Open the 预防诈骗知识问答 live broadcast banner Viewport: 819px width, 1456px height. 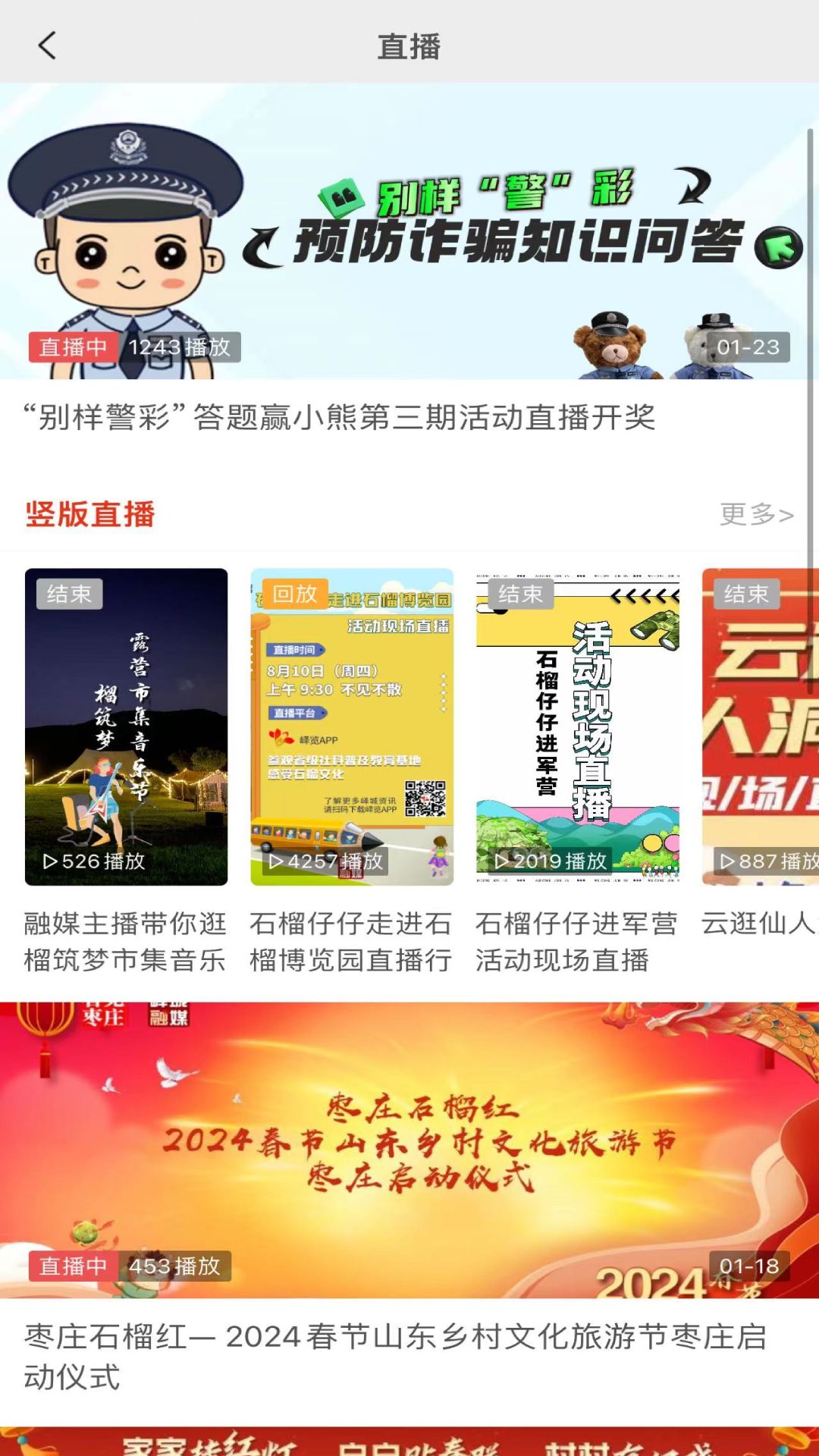409,231
